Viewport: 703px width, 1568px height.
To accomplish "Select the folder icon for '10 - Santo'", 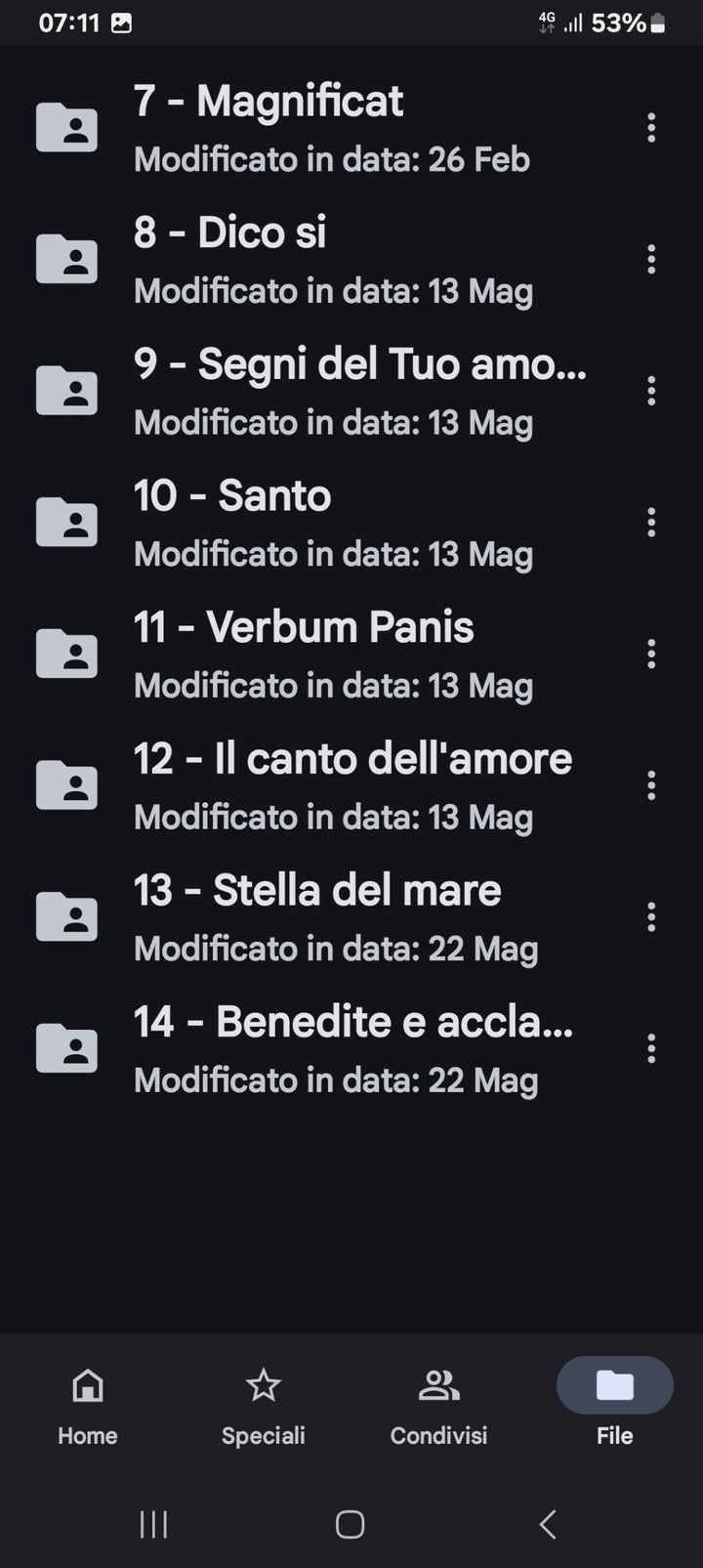I will (66, 521).
